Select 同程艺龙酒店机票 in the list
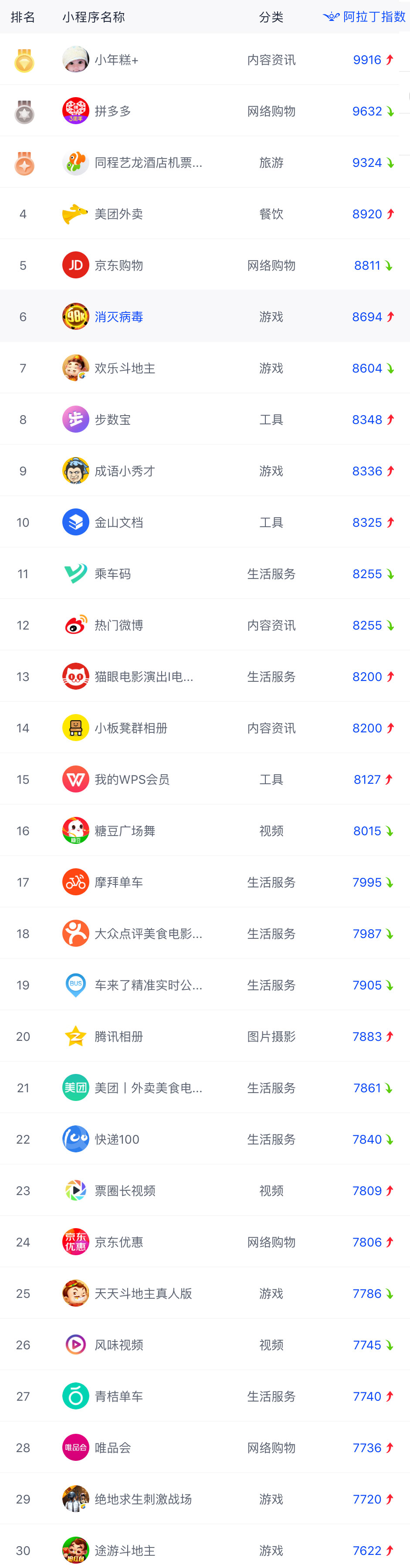This screenshot has height=1568, width=410. click(148, 163)
